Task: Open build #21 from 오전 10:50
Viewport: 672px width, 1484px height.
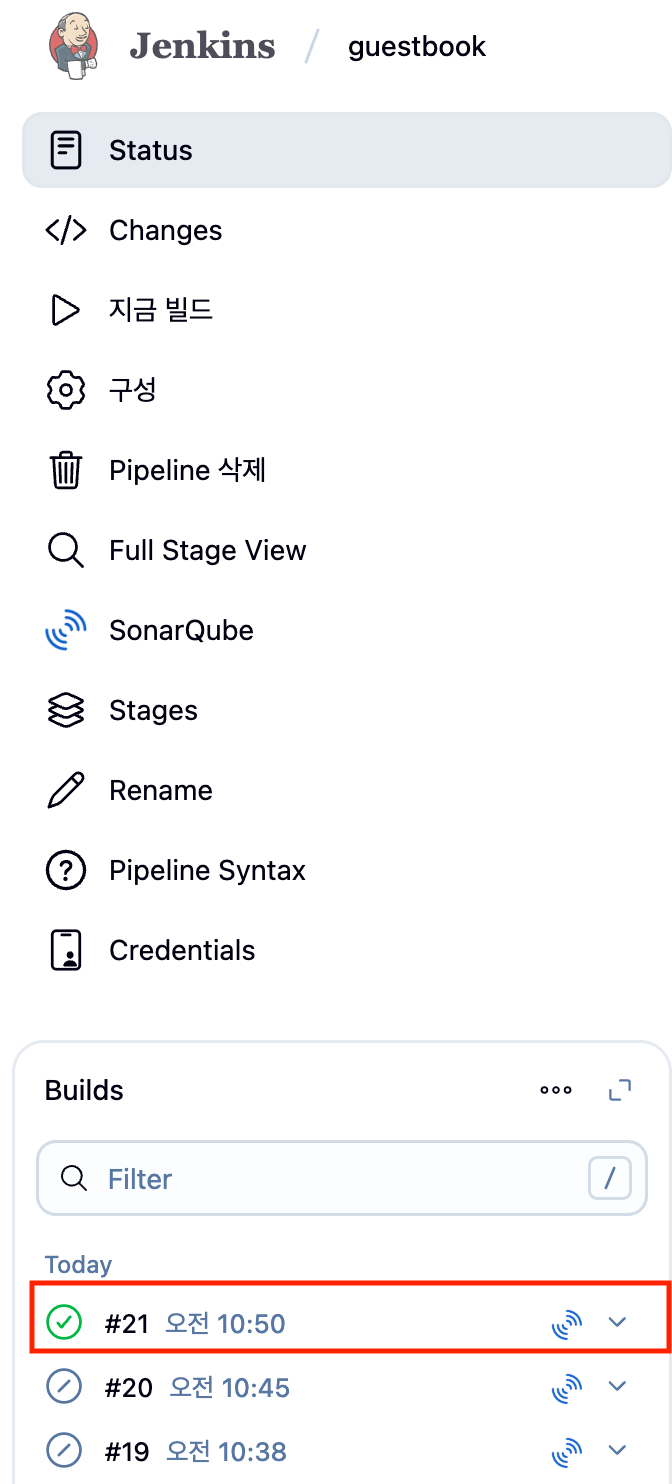Action: point(126,1324)
